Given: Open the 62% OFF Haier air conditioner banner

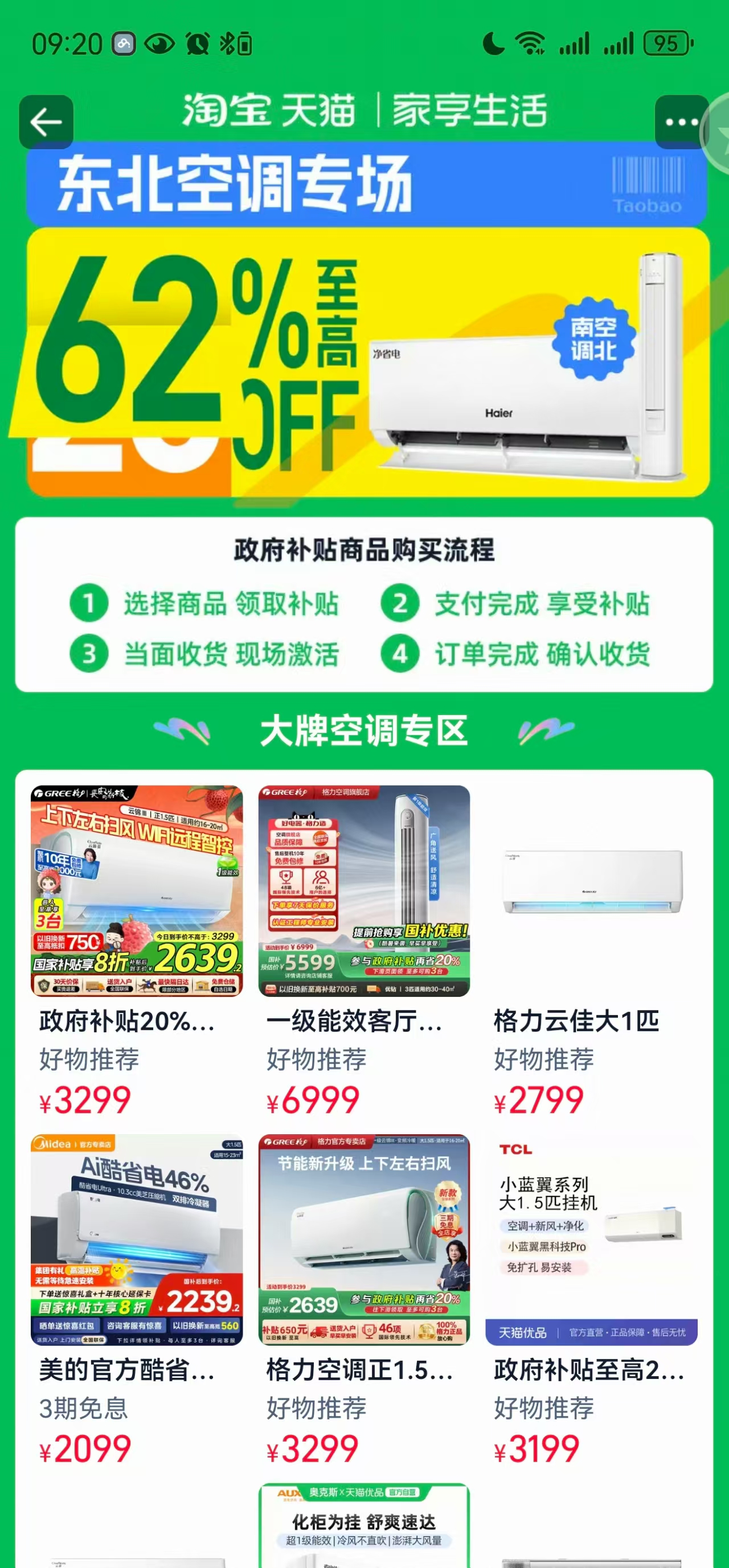Looking at the screenshot, I should pyautogui.click(x=368, y=363).
